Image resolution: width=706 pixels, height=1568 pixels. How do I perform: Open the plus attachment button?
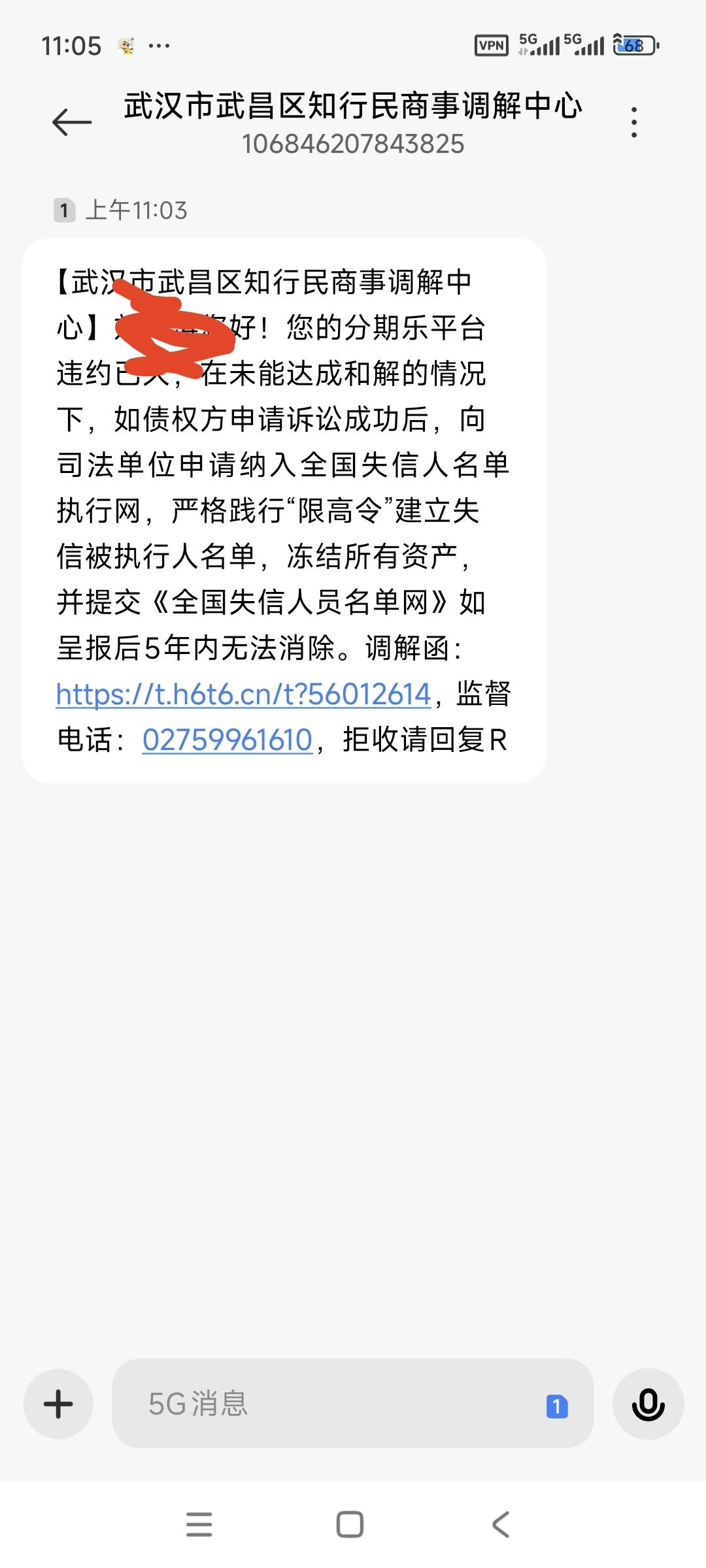coord(58,1403)
